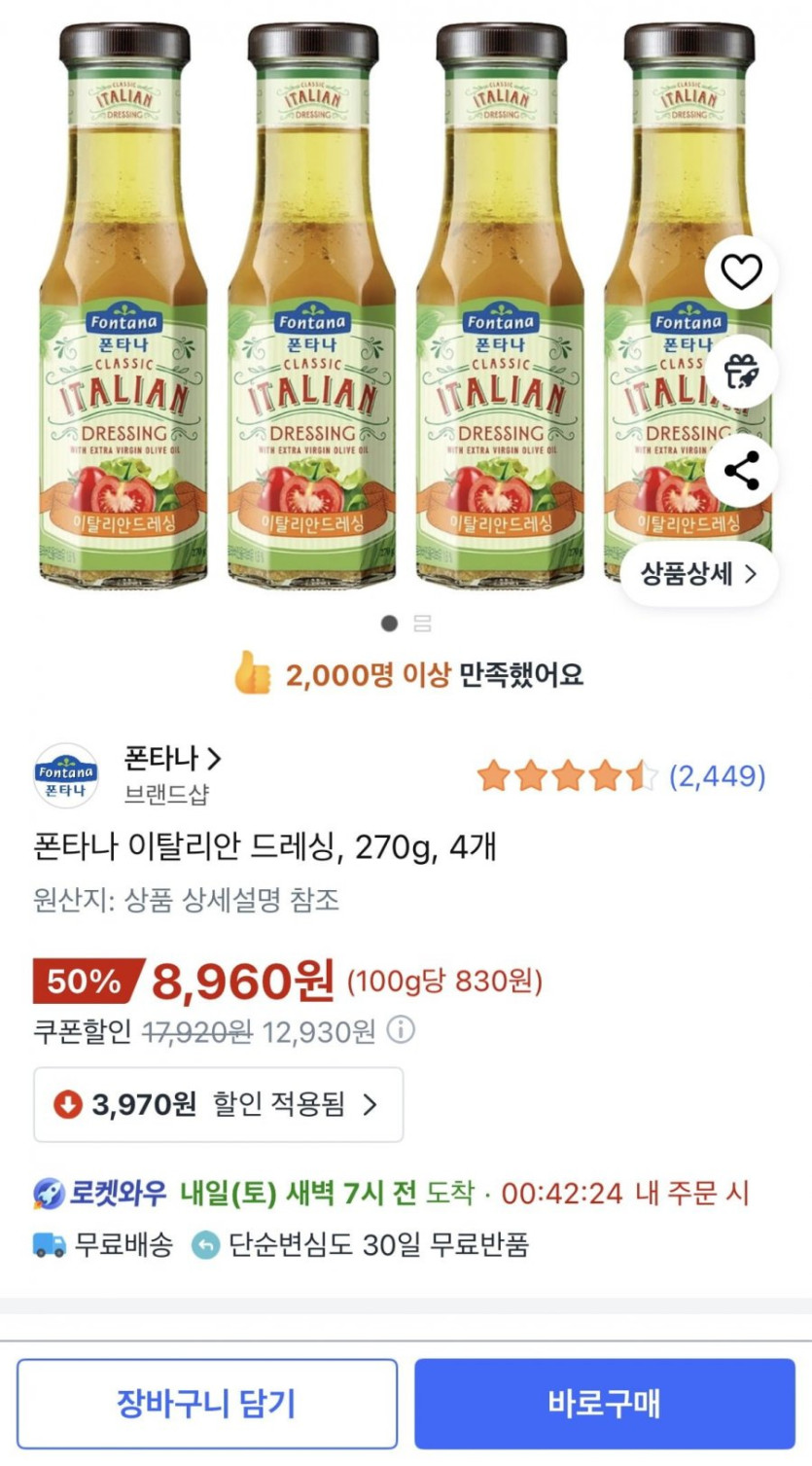Open the 폰타나 brand shop
Screen dimensions: 812x1466
point(173,758)
